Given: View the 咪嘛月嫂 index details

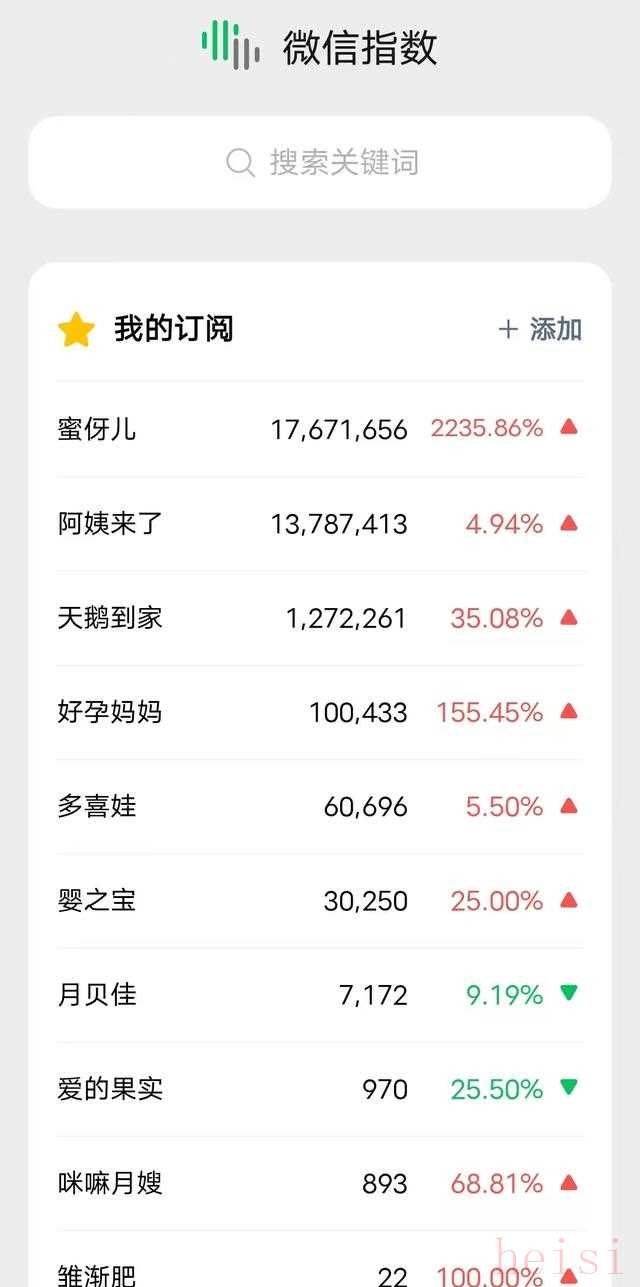Looking at the screenshot, I should pos(320,1184).
